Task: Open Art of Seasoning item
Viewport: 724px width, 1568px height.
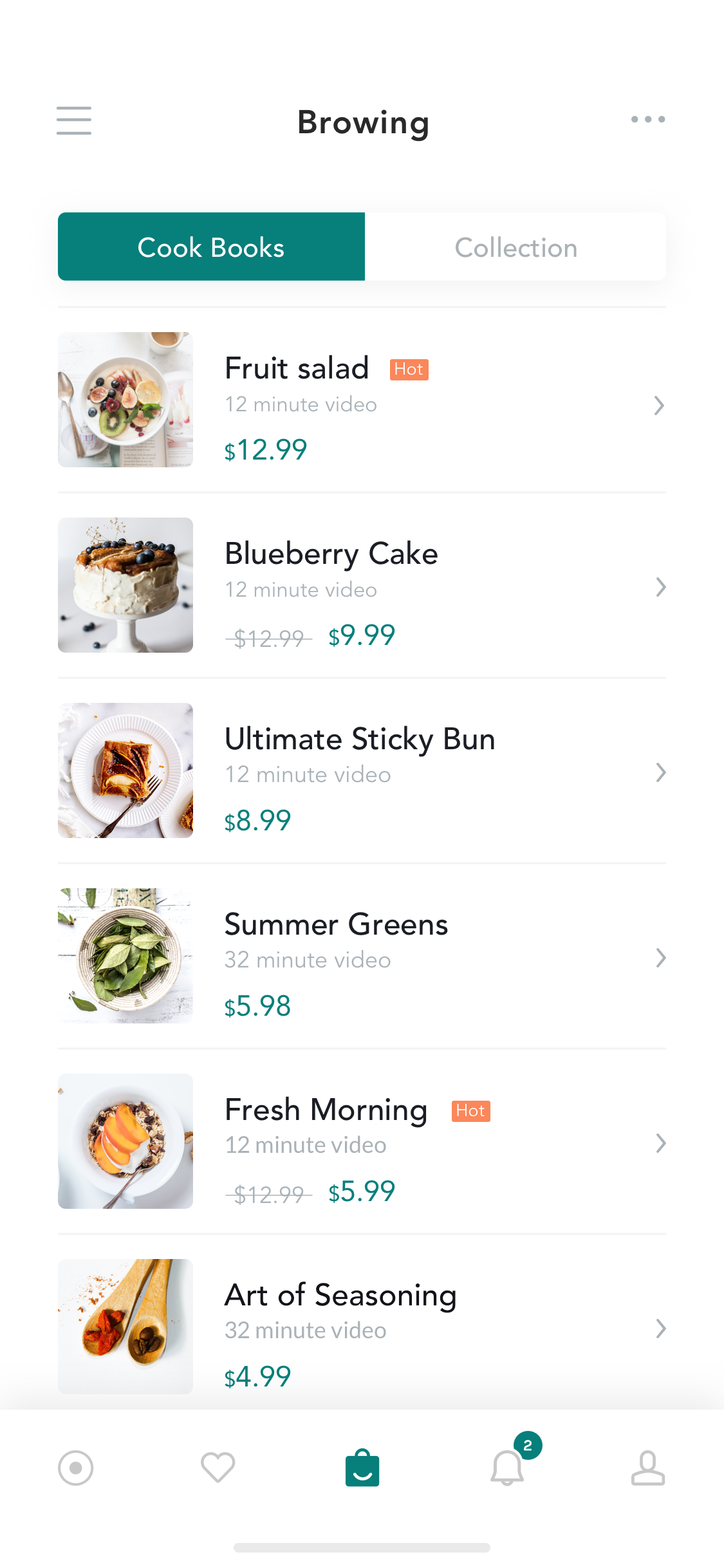Action: 362,1327
